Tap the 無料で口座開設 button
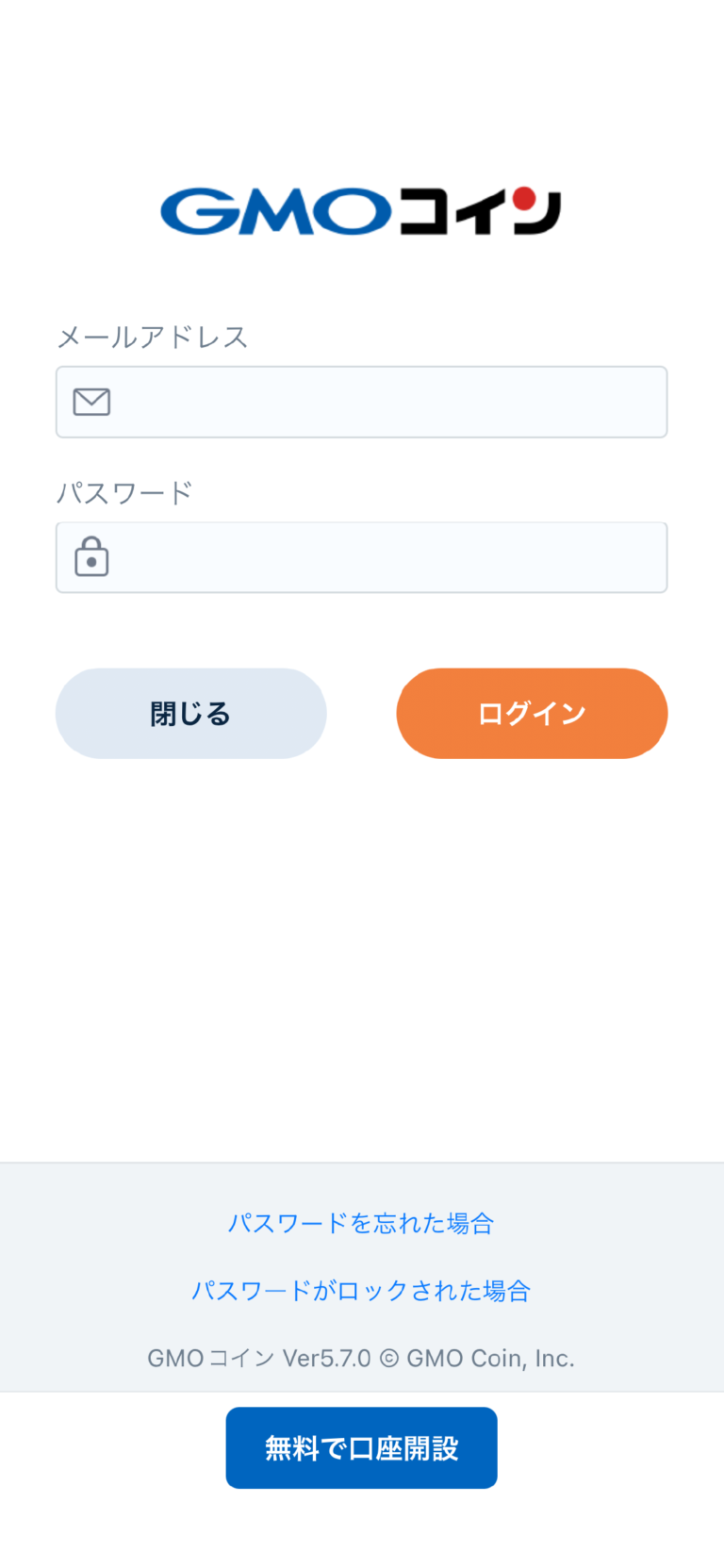724x1568 pixels. click(362, 1447)
